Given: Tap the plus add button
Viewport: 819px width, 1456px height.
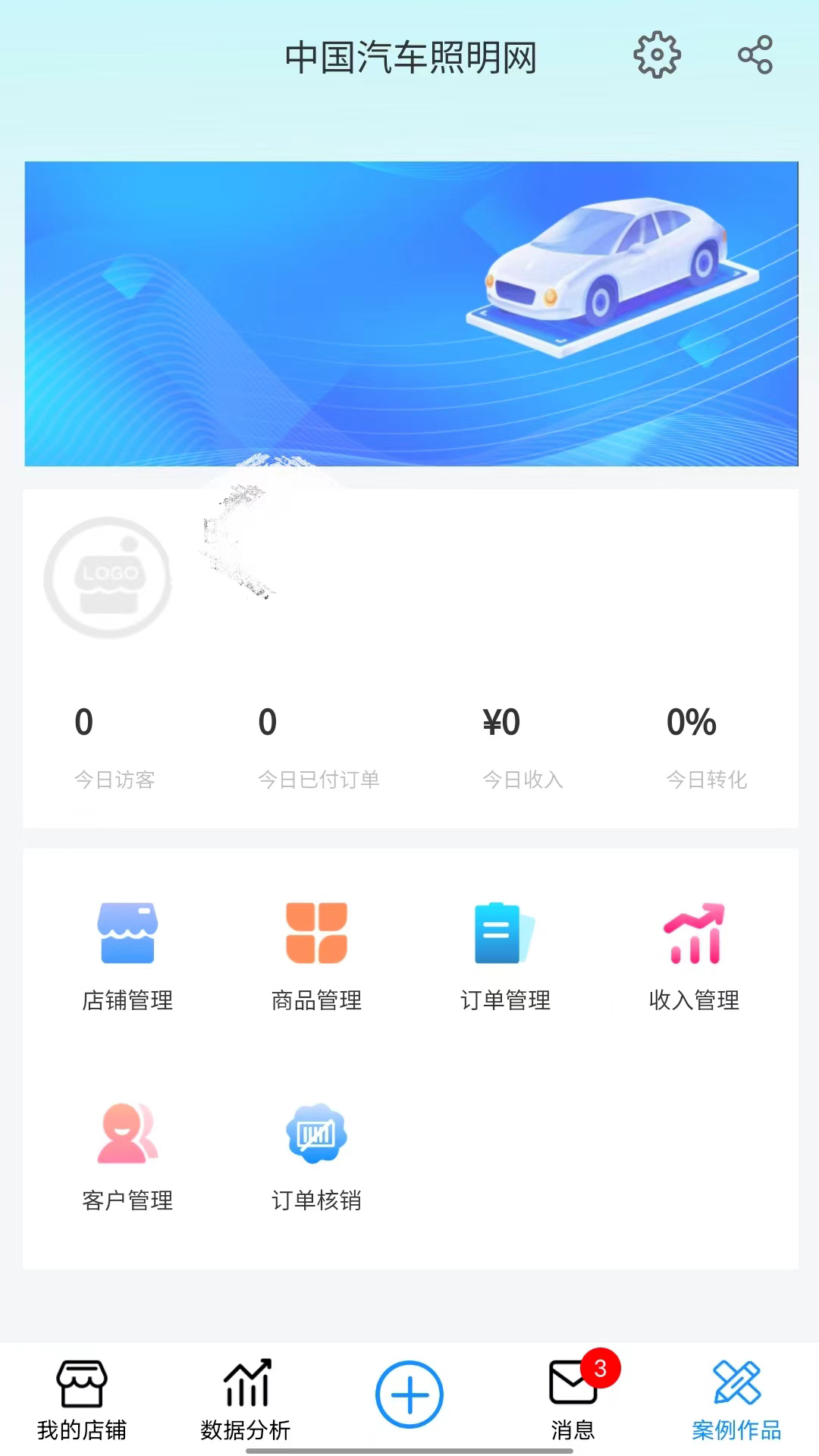Looking at the screenshot, I should point(409,1394).
